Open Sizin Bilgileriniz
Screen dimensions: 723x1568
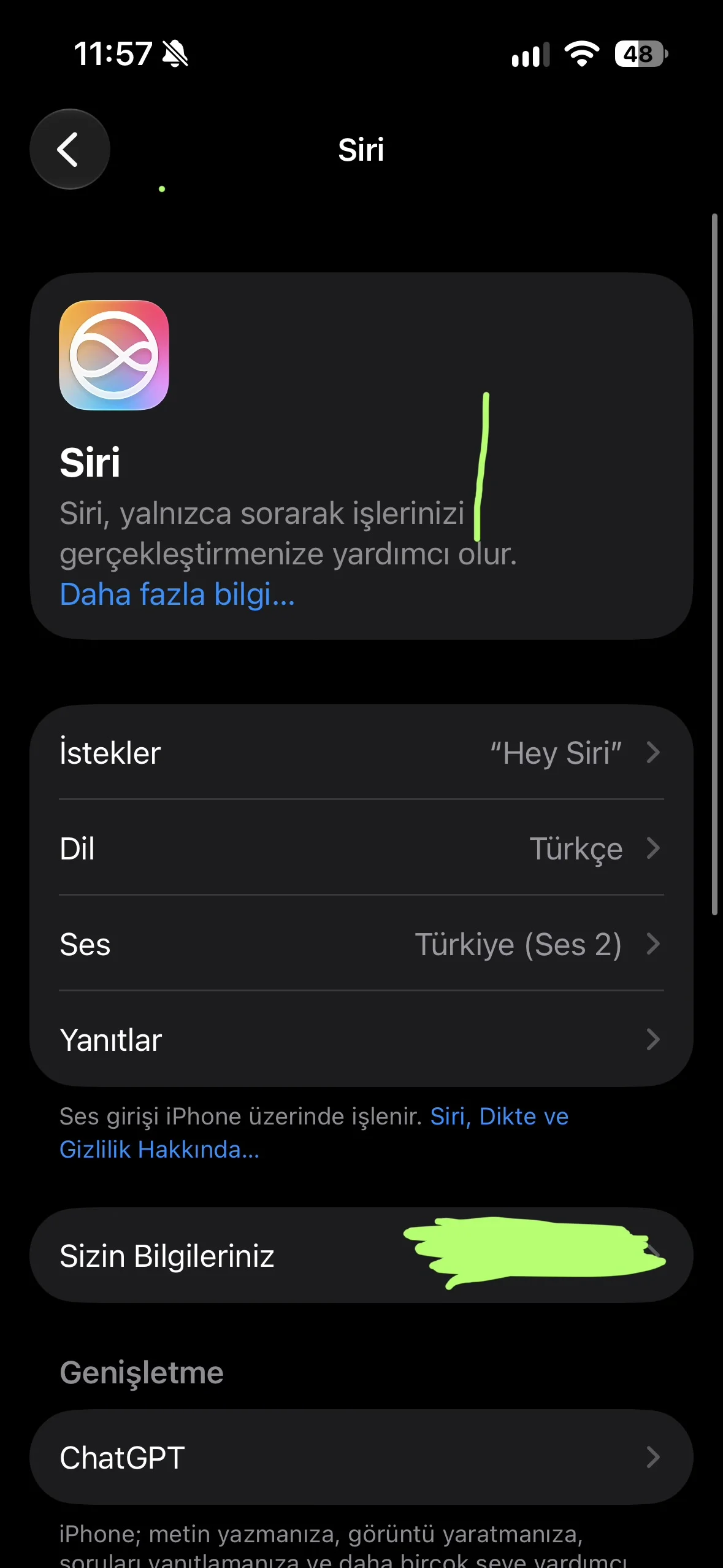point(361,1255)
